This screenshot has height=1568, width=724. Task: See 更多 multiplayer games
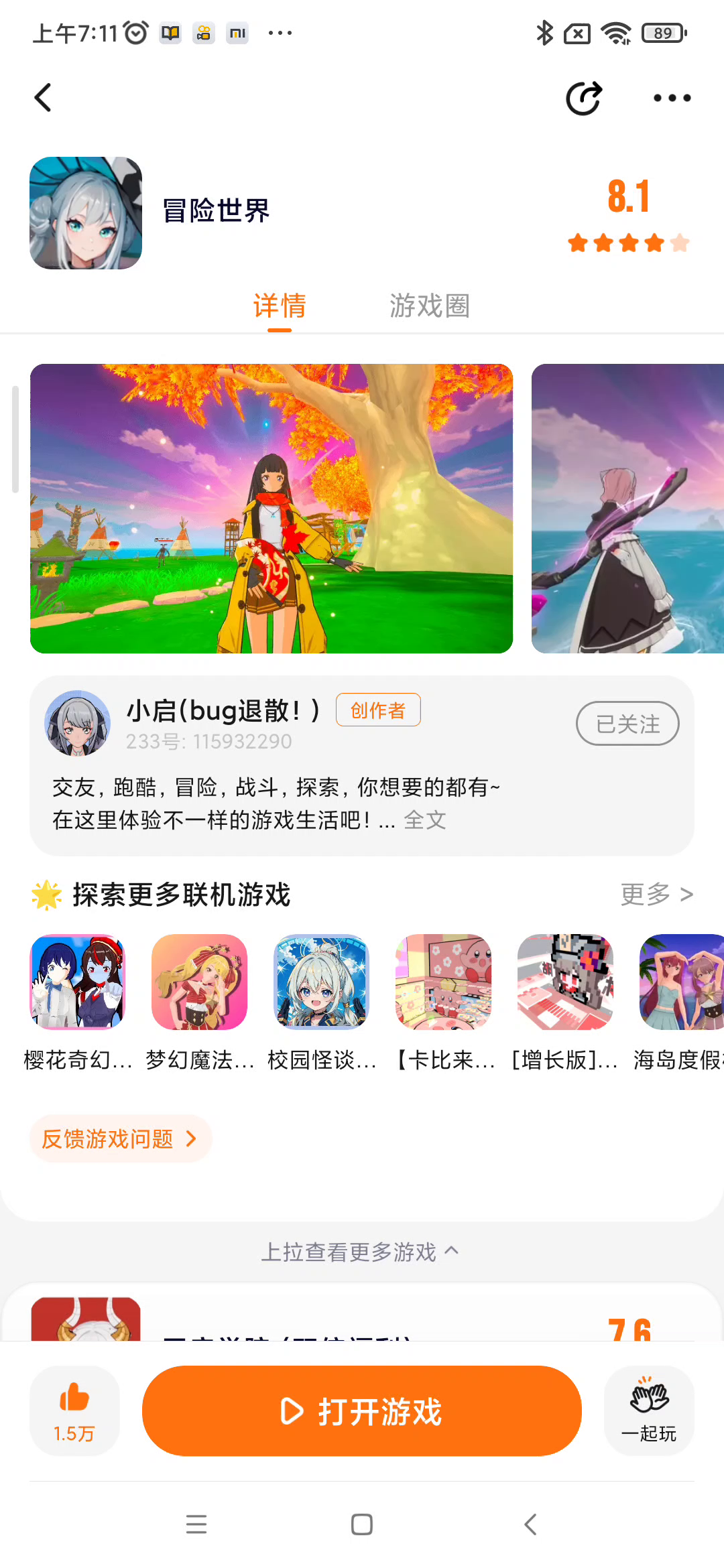coord(656,895)
